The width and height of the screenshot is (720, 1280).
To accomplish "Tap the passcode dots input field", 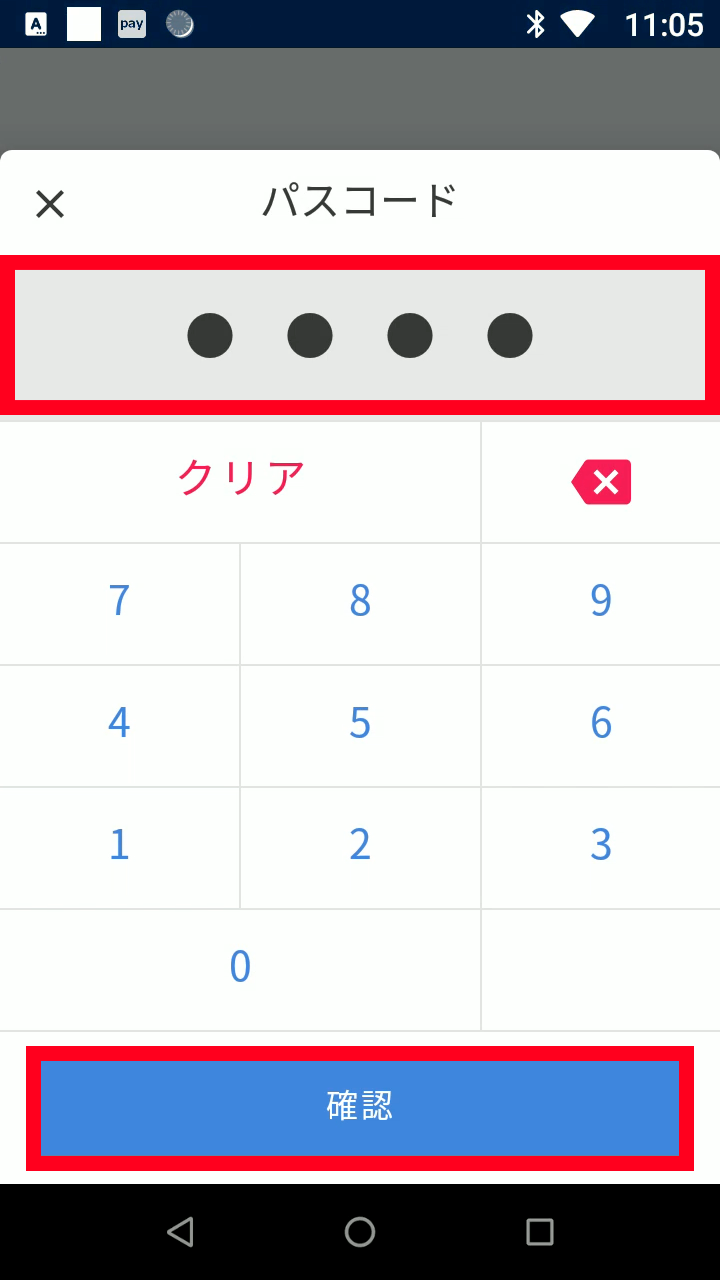I will 360,335.
